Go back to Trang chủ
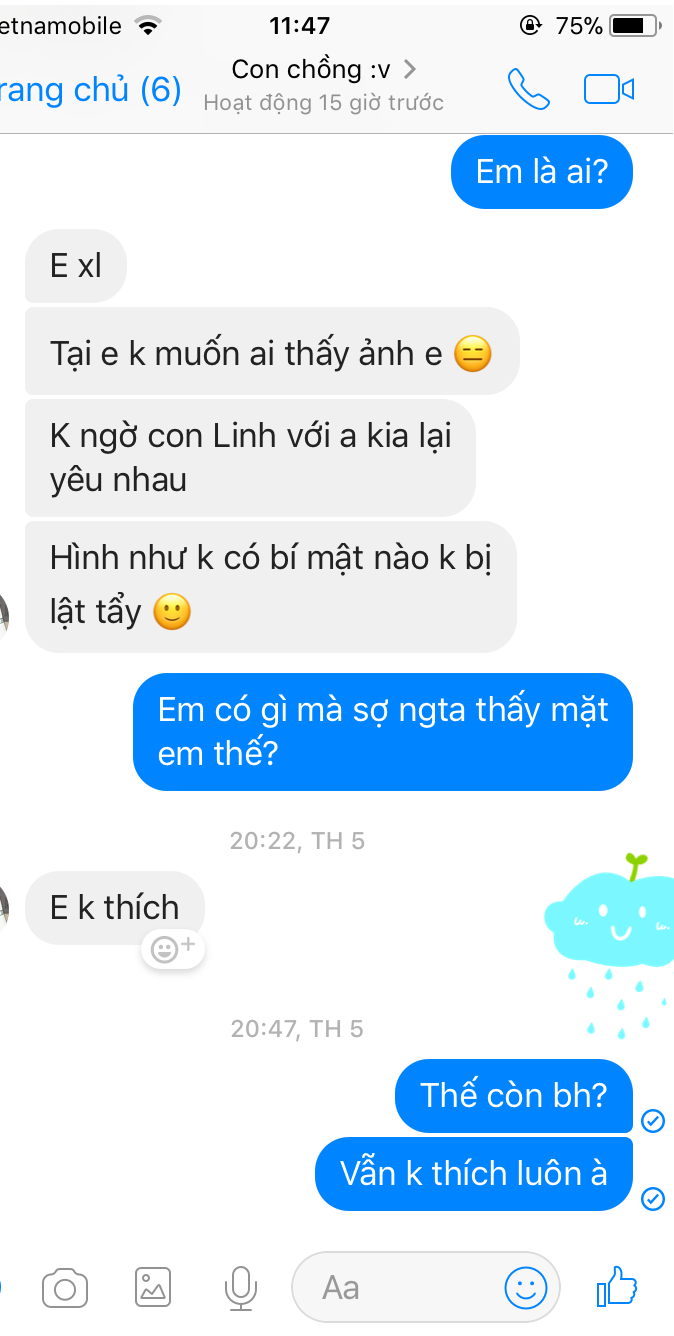Screen dimensions: 674x1336 [90, 90]
